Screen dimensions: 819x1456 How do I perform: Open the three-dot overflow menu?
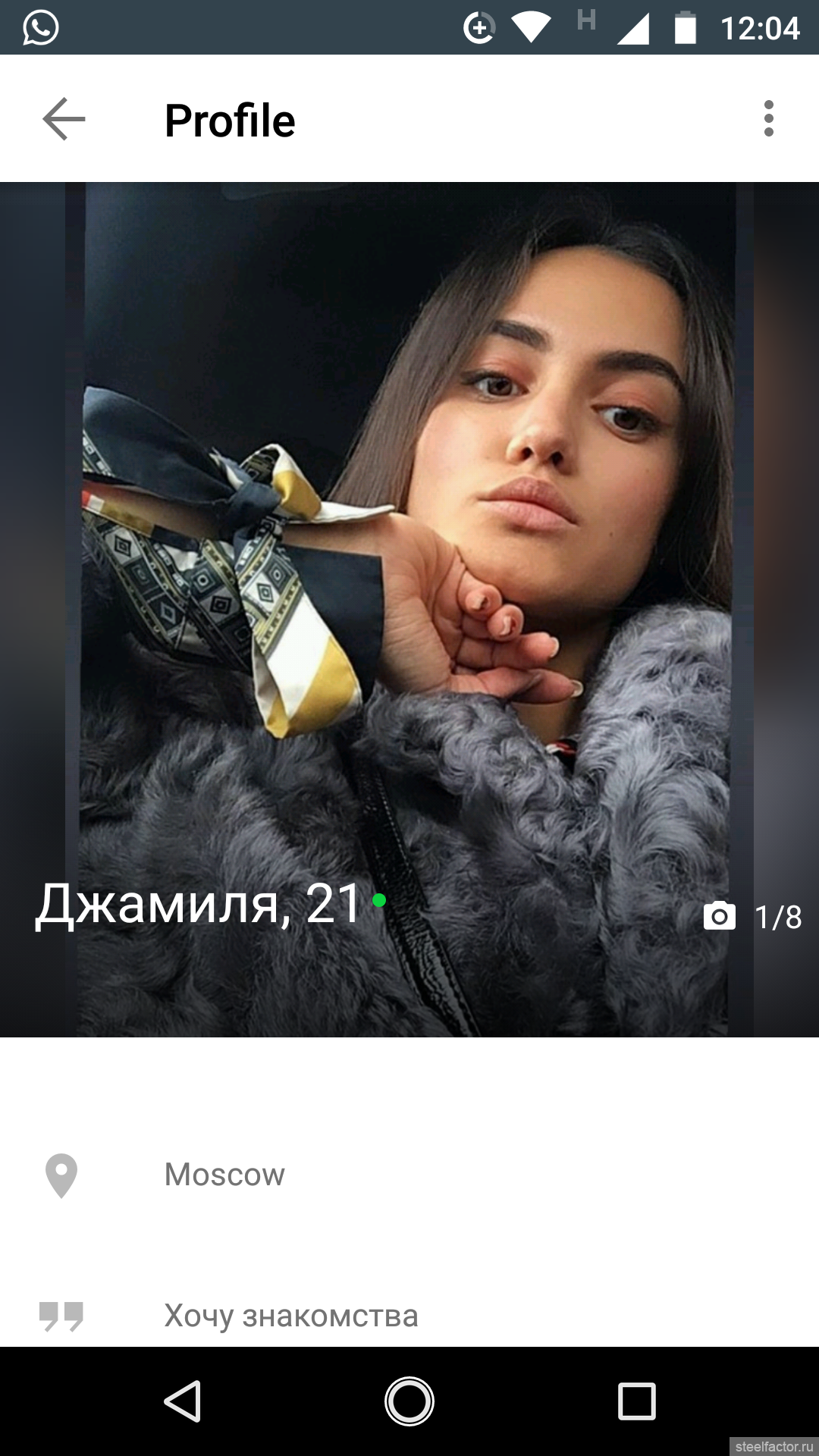point(769,119)
